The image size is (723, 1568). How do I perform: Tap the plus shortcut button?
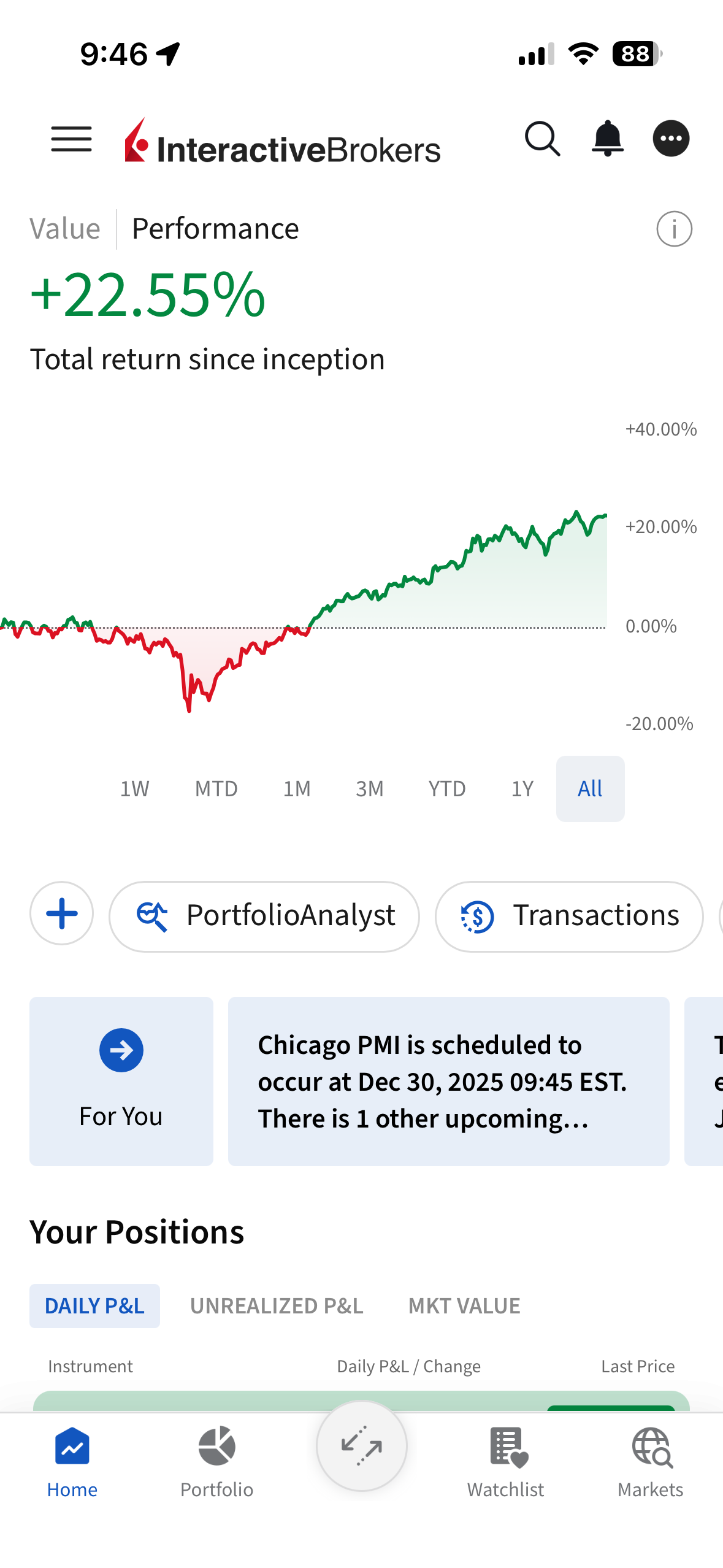[x=62, y=914]
